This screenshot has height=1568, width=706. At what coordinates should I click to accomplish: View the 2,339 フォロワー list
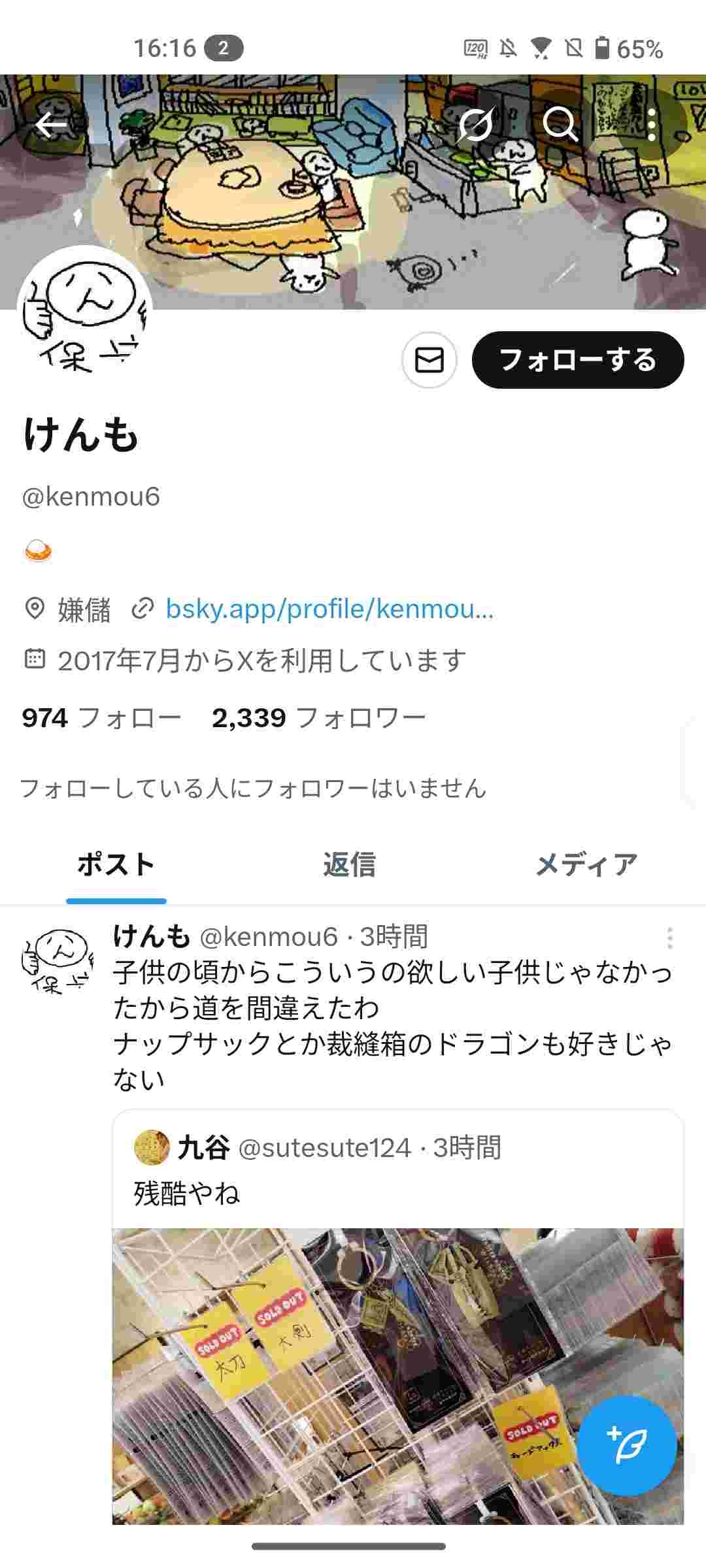pos(318,718)
